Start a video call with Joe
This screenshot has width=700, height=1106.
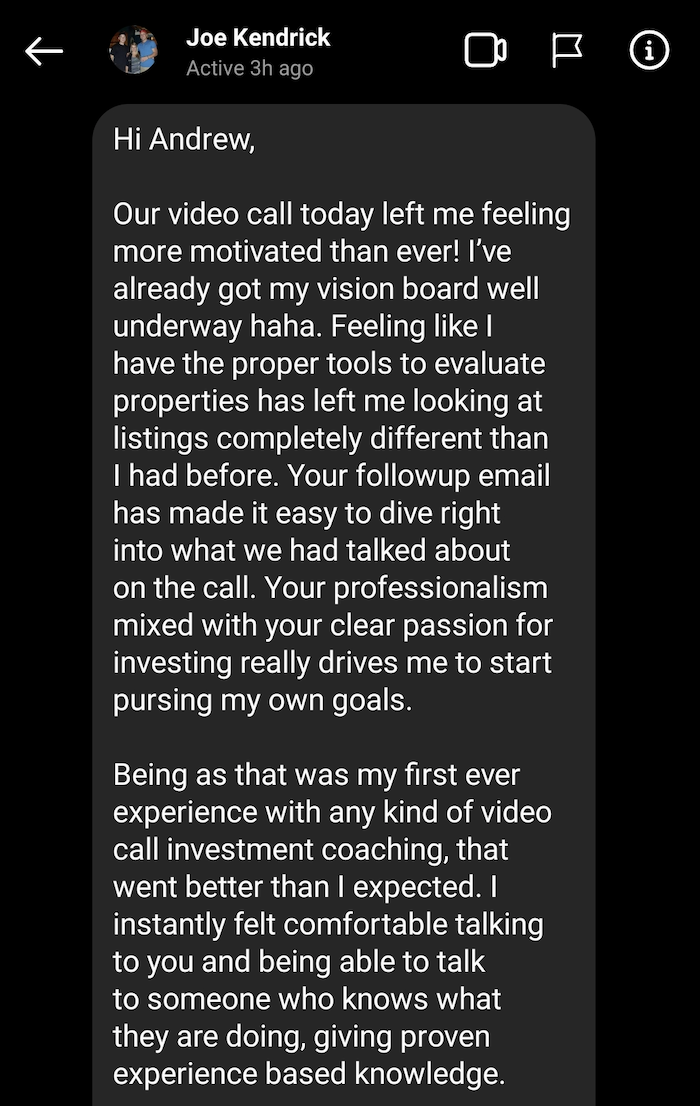(x=486, y=51)
